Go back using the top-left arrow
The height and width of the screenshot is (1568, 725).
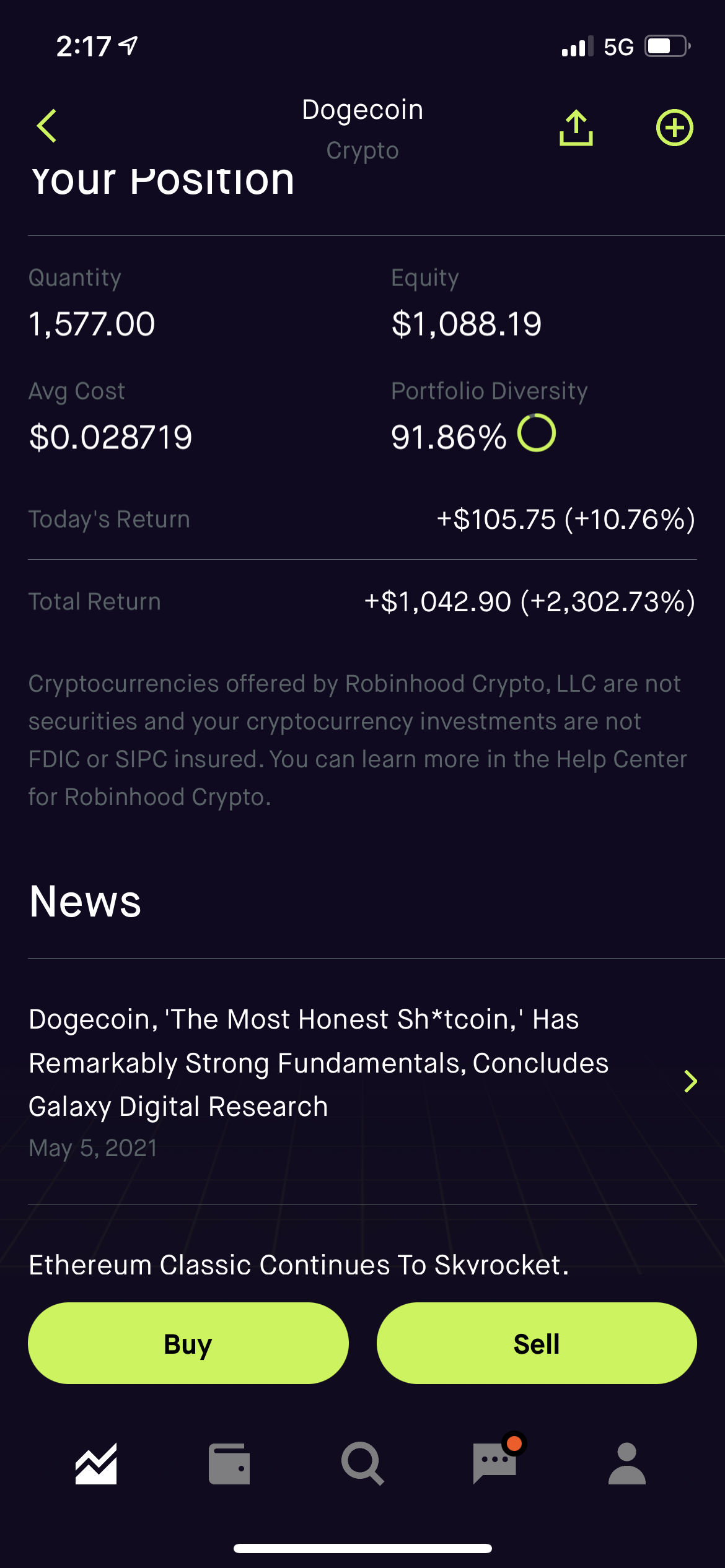tap(47, 126)
